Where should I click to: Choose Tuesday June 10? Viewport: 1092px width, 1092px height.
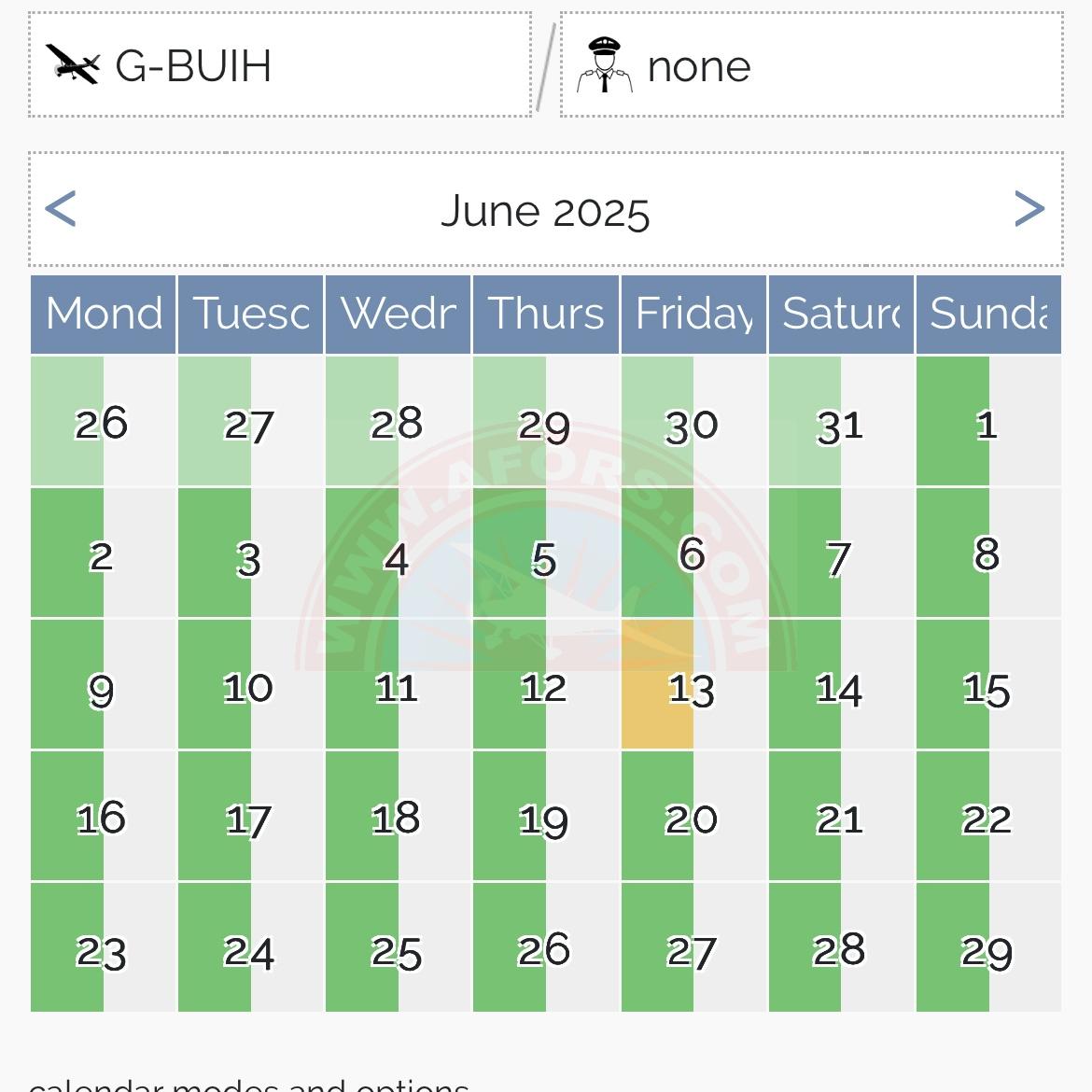pyautogui.click(x=249, y=685)
